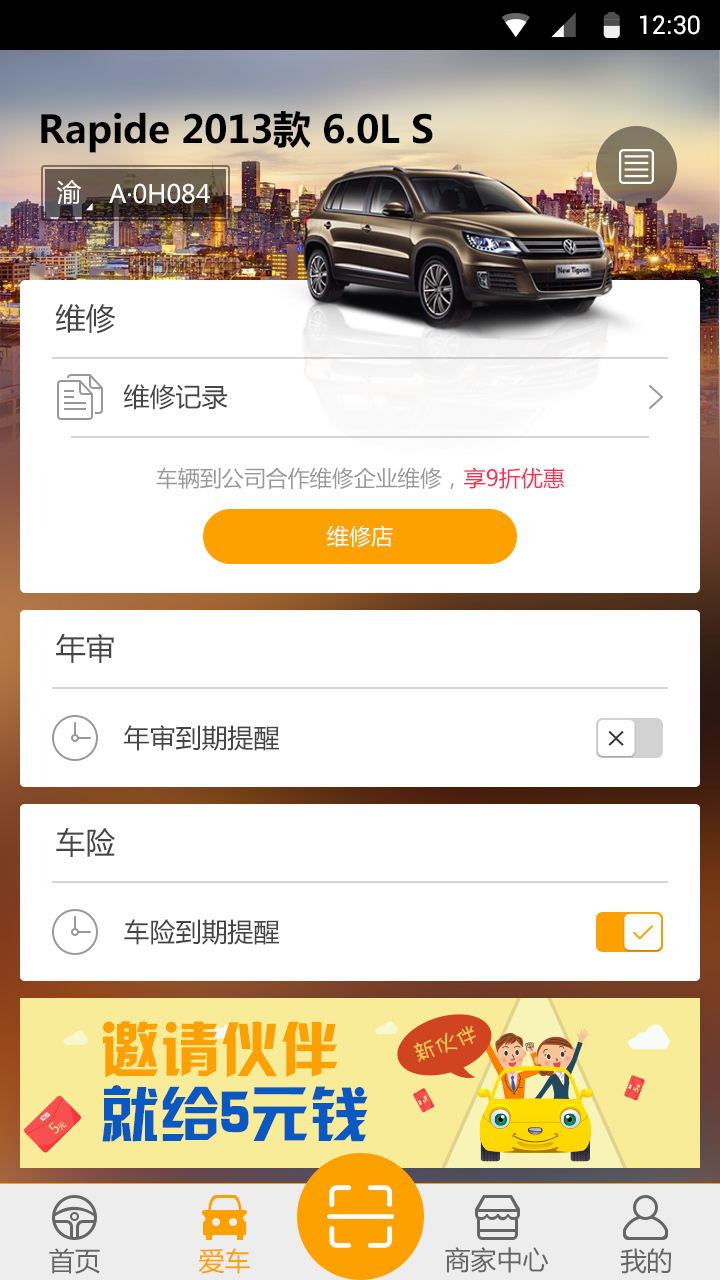
Task: Enable the 年审到期提醒 switch
Action: (629, 739)
